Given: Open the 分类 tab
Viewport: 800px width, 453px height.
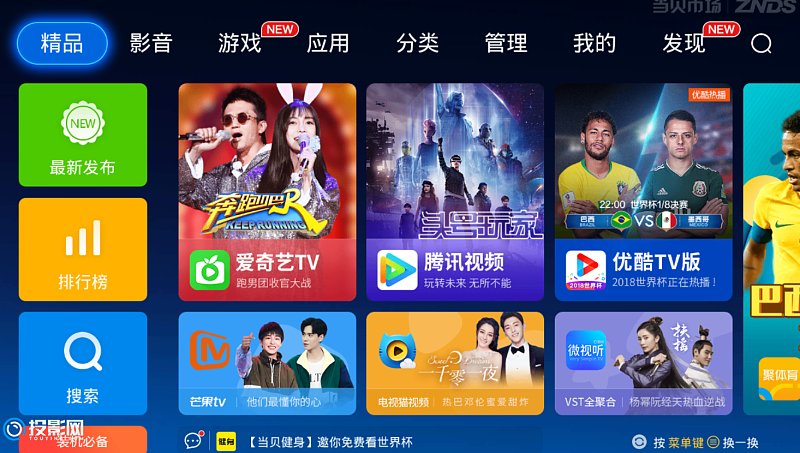Looking at the screenshot, I should click(417, 43).
